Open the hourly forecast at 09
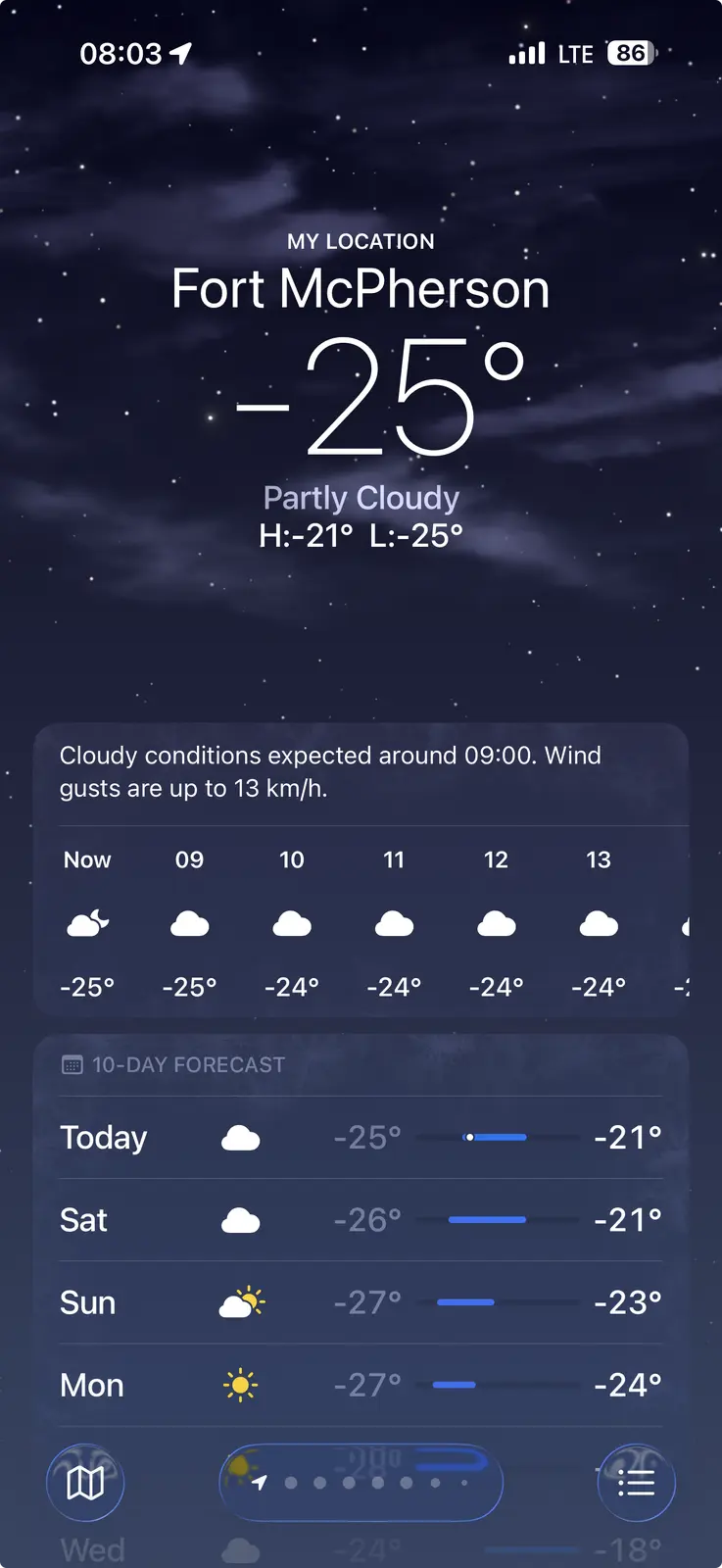This screenshot has width=722, height=1568. pyautogui.click(x=189, y=923)
